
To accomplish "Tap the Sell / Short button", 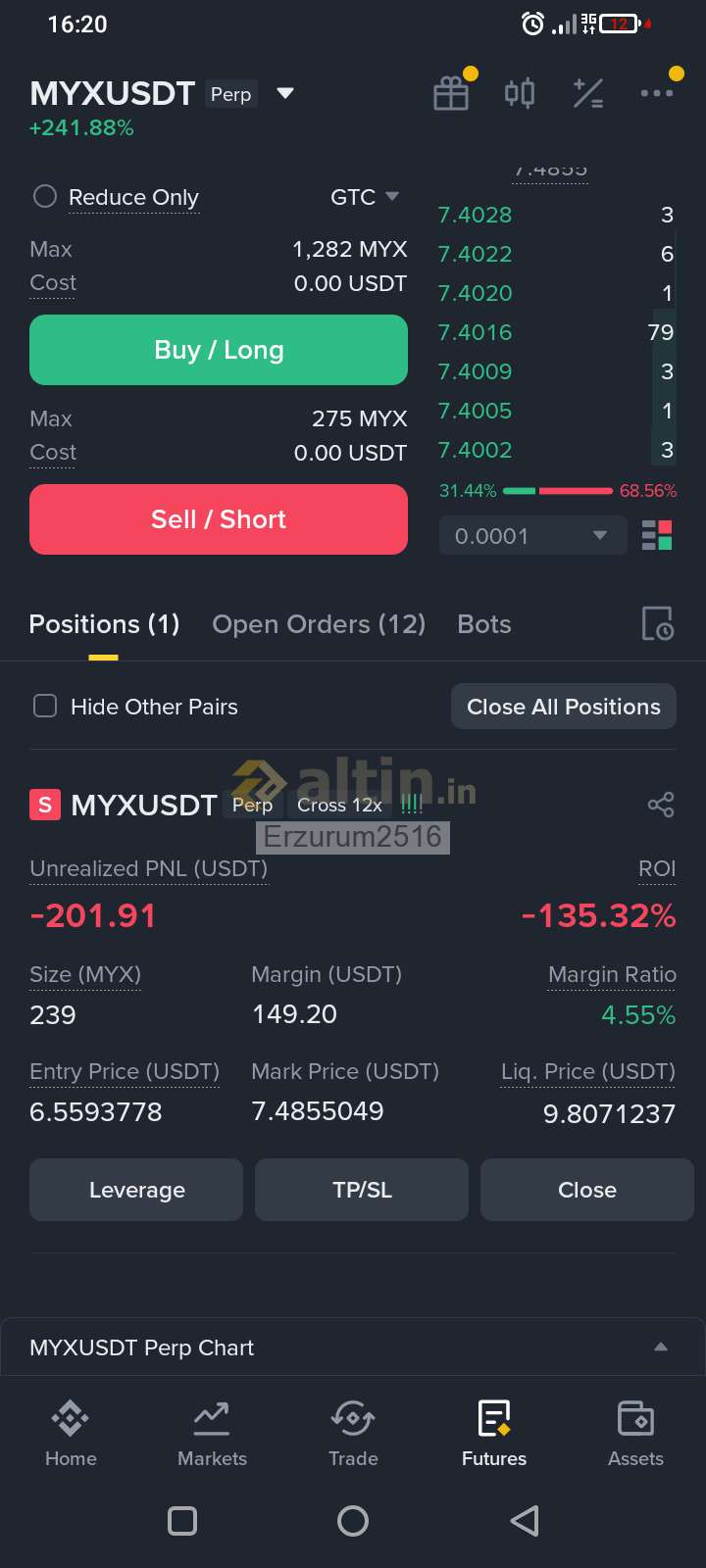I will coord(219,519).
